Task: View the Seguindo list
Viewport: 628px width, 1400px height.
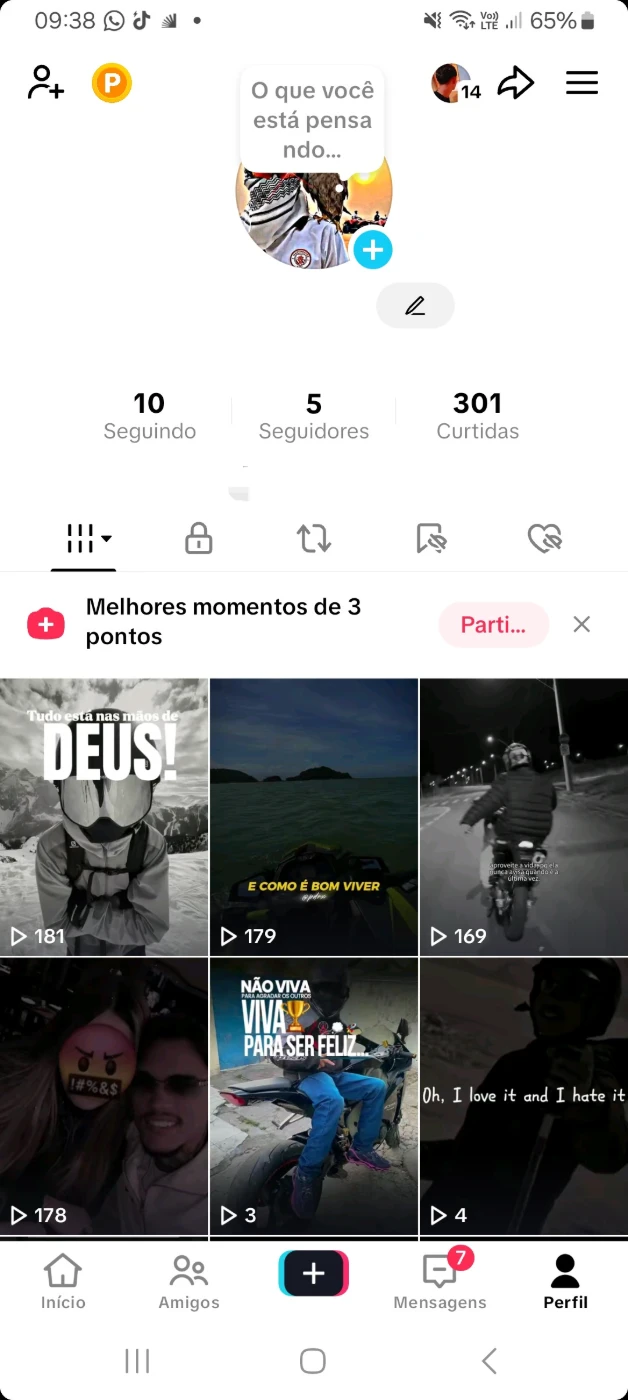Action: pos(149,416)
